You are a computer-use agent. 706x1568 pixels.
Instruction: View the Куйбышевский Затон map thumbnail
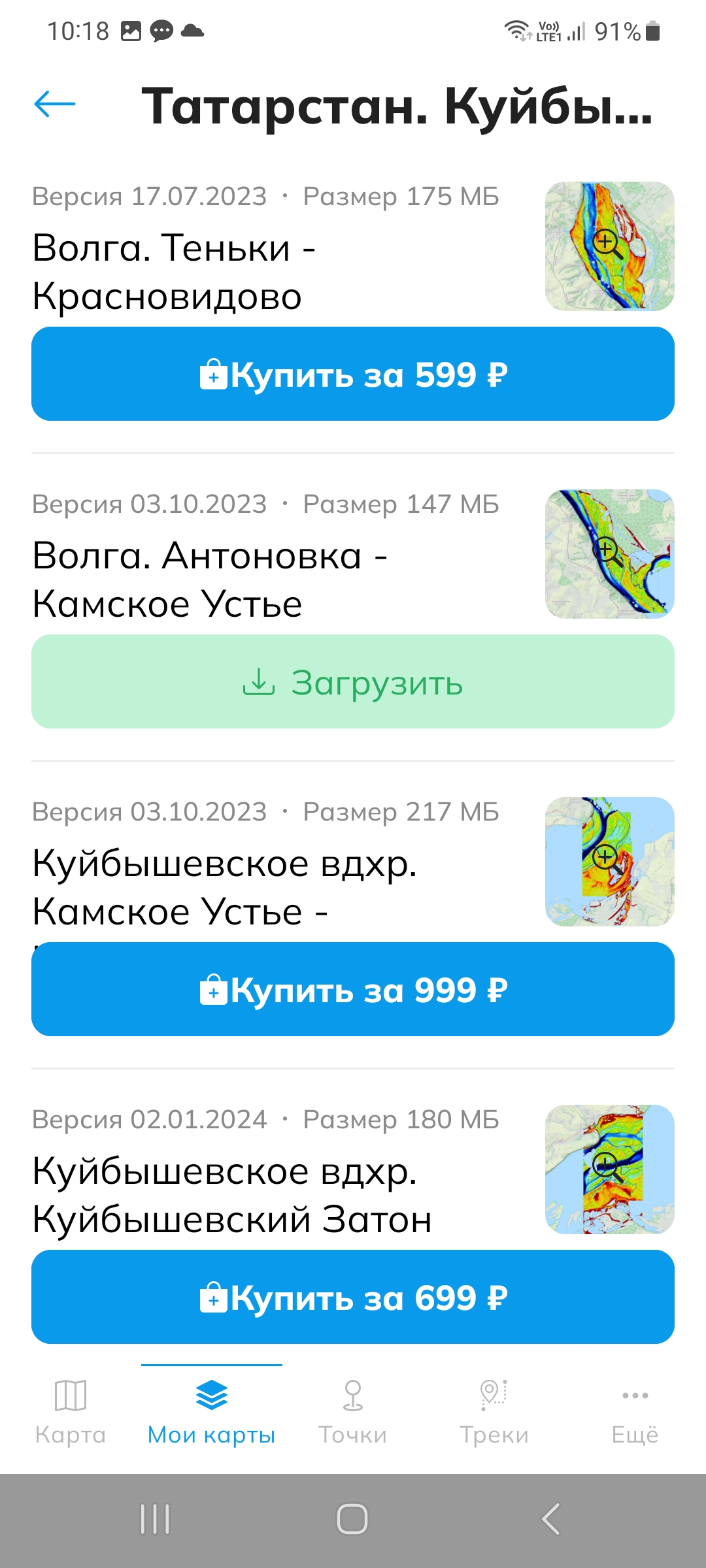(609, 1169)
